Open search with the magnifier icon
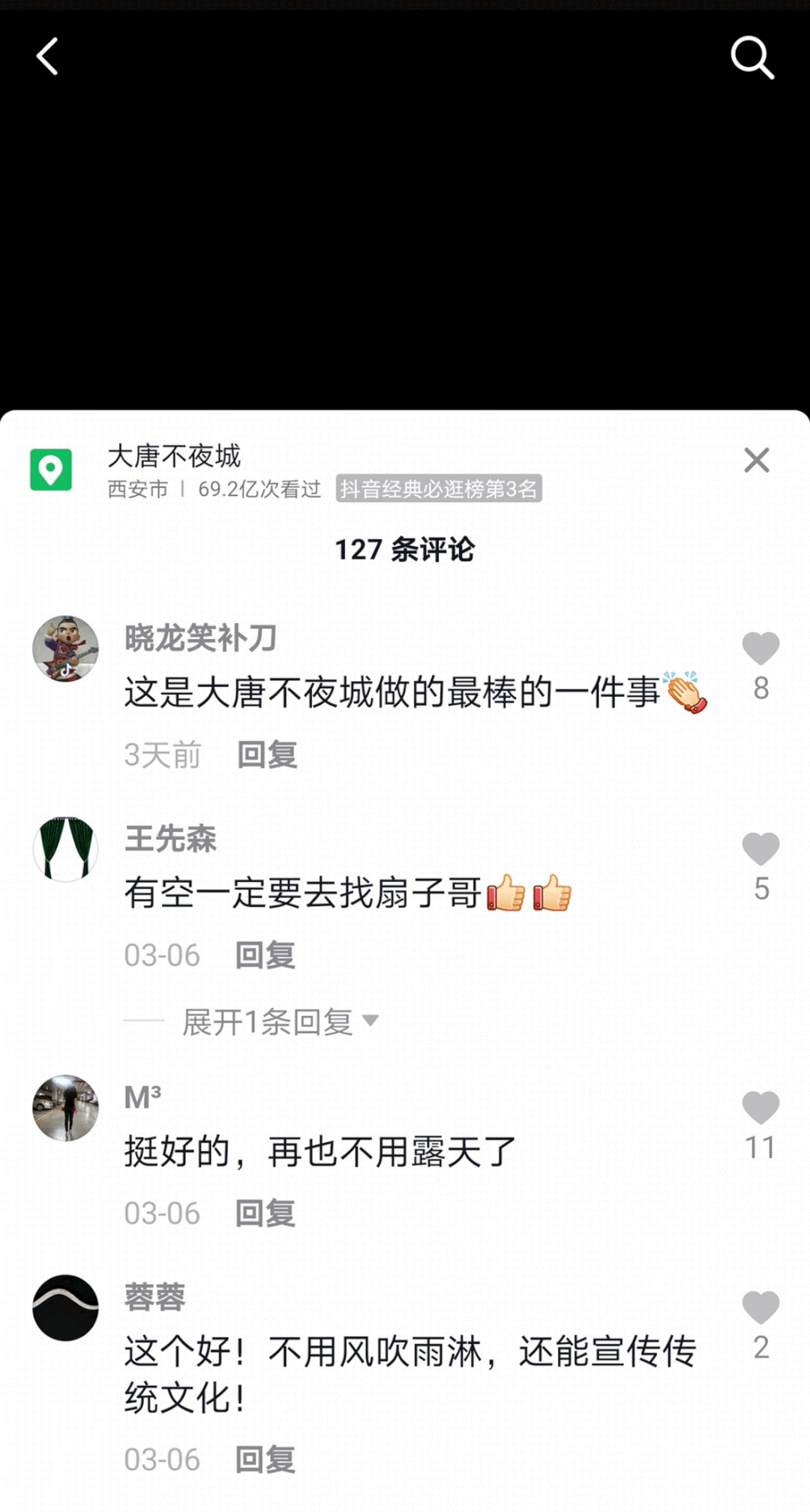The height and width of the screenshot is (1512, 810). (x=752, y=57)
